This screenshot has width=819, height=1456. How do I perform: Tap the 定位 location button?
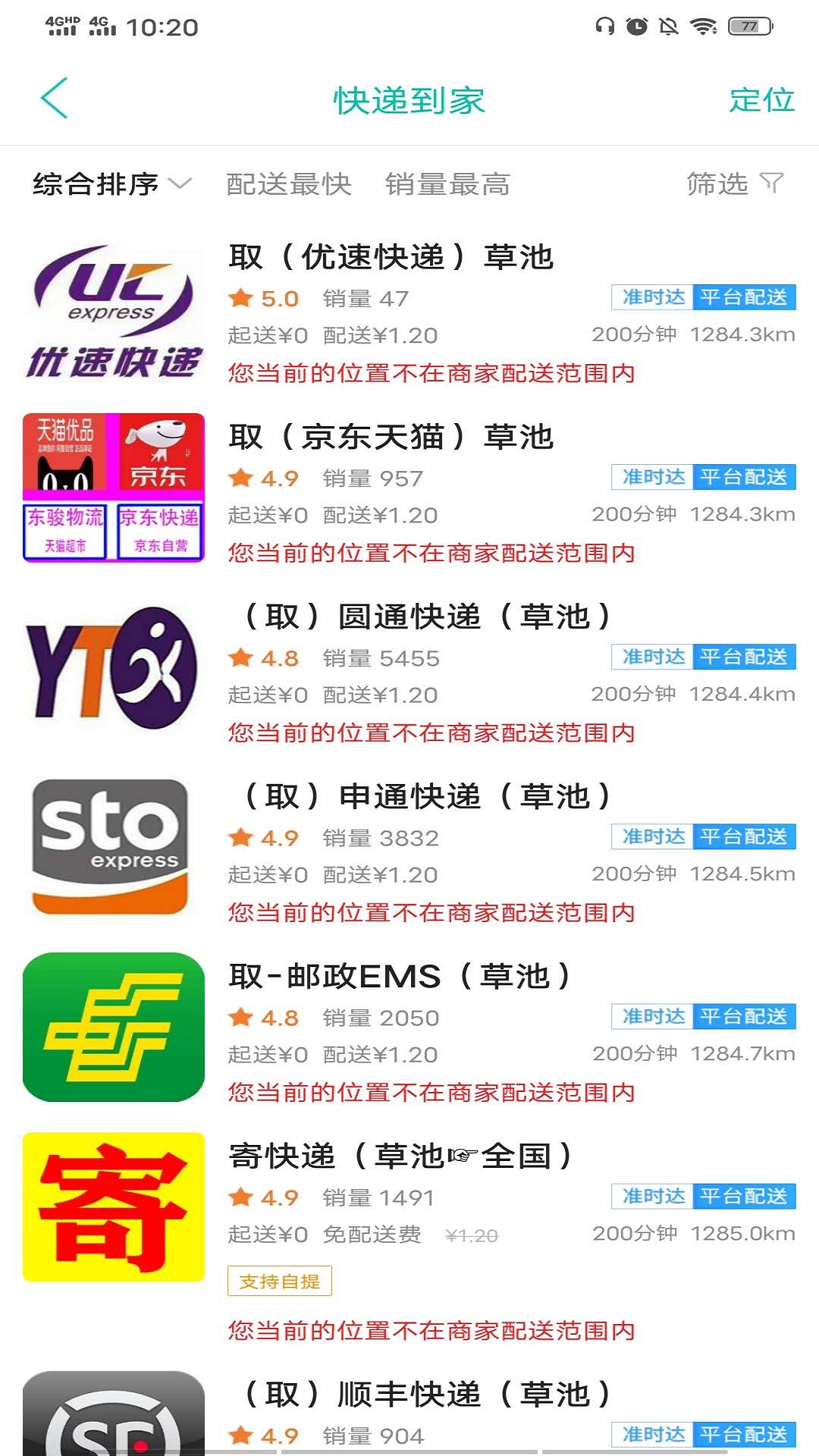(761, 100)
